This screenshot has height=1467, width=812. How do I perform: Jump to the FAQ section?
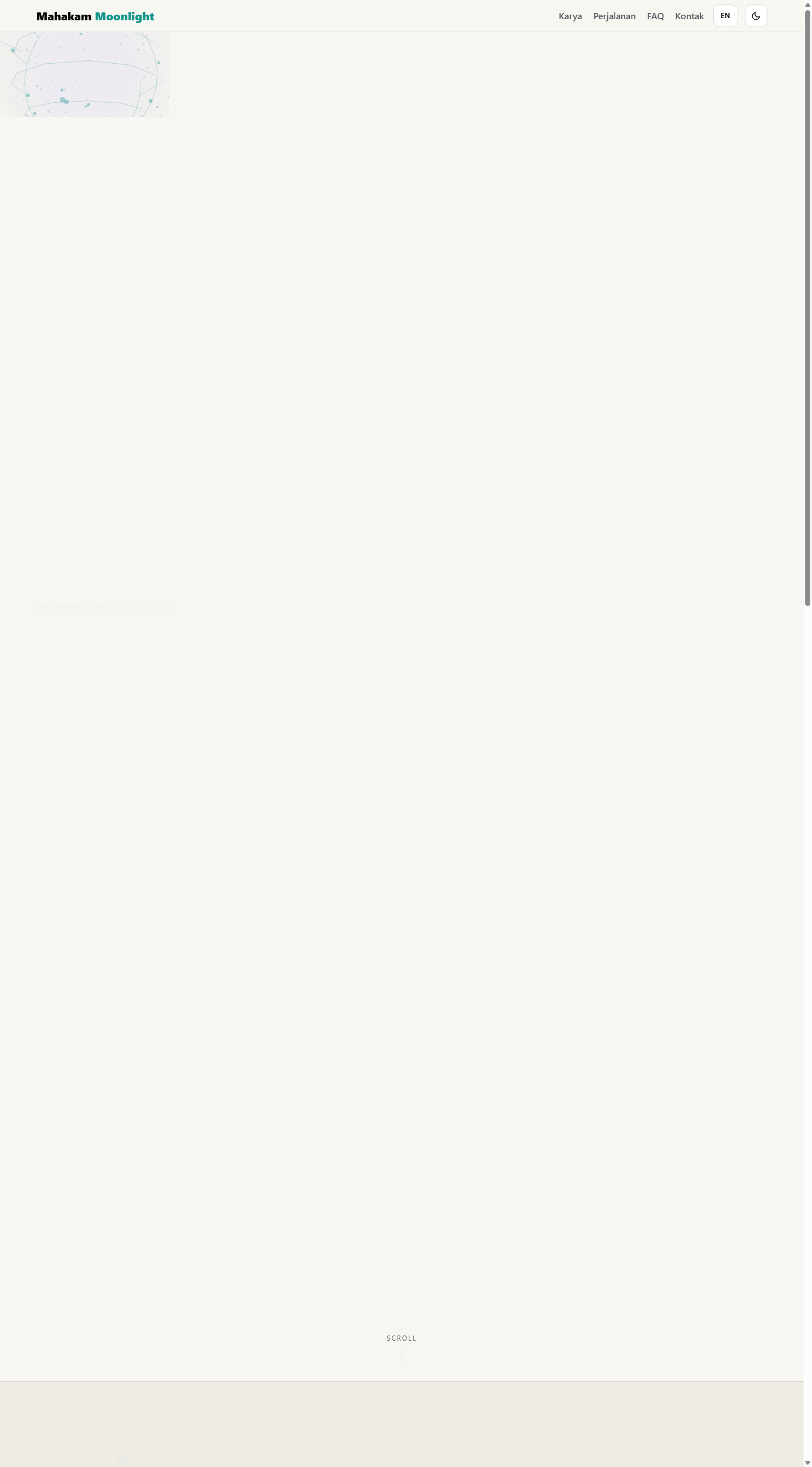coord(655,16)
